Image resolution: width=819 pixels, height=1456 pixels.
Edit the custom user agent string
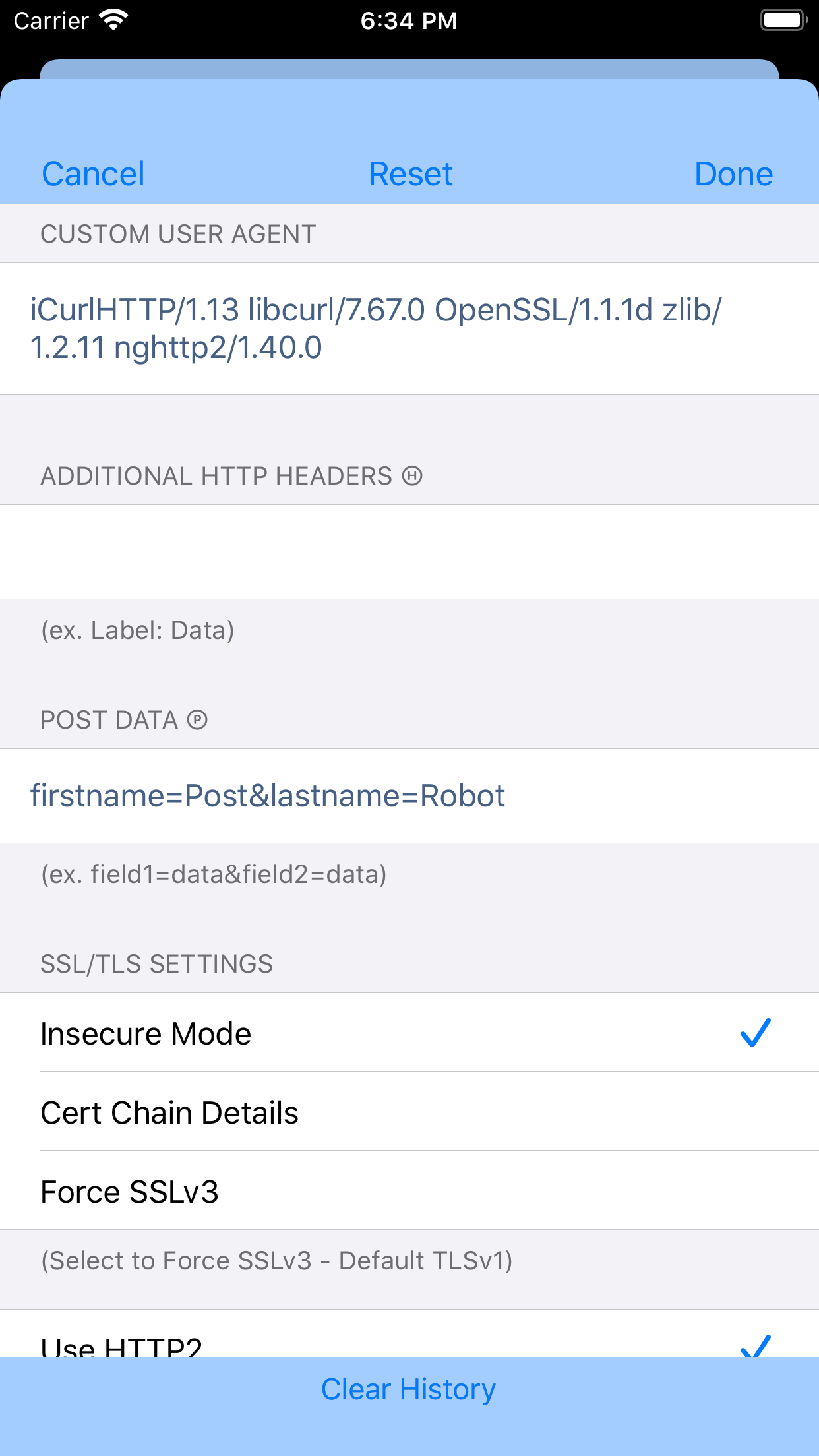click(377, 328)
